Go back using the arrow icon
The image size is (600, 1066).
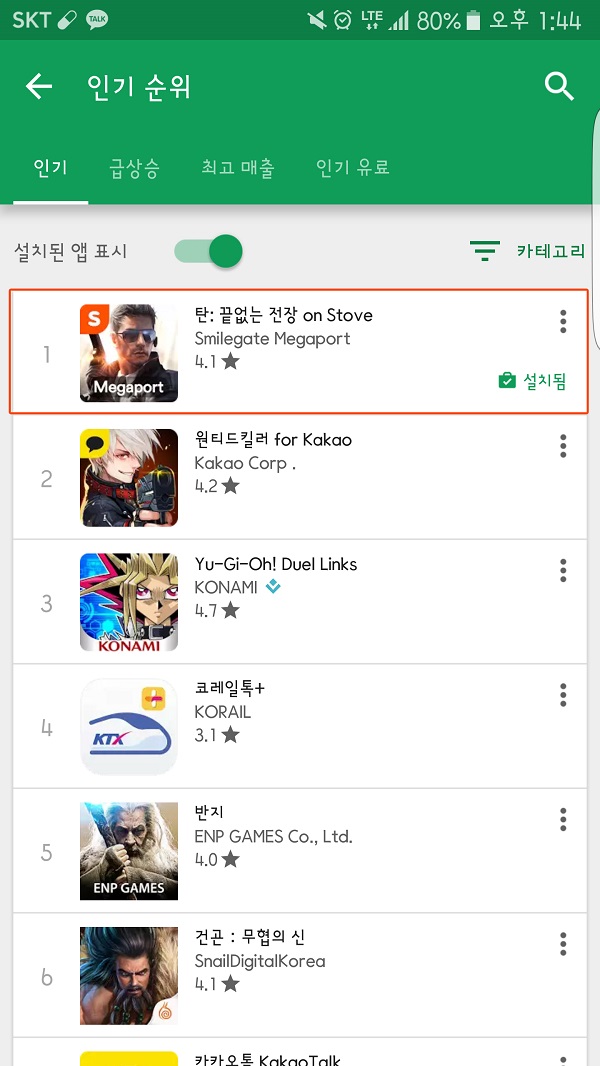coord(39,87)
